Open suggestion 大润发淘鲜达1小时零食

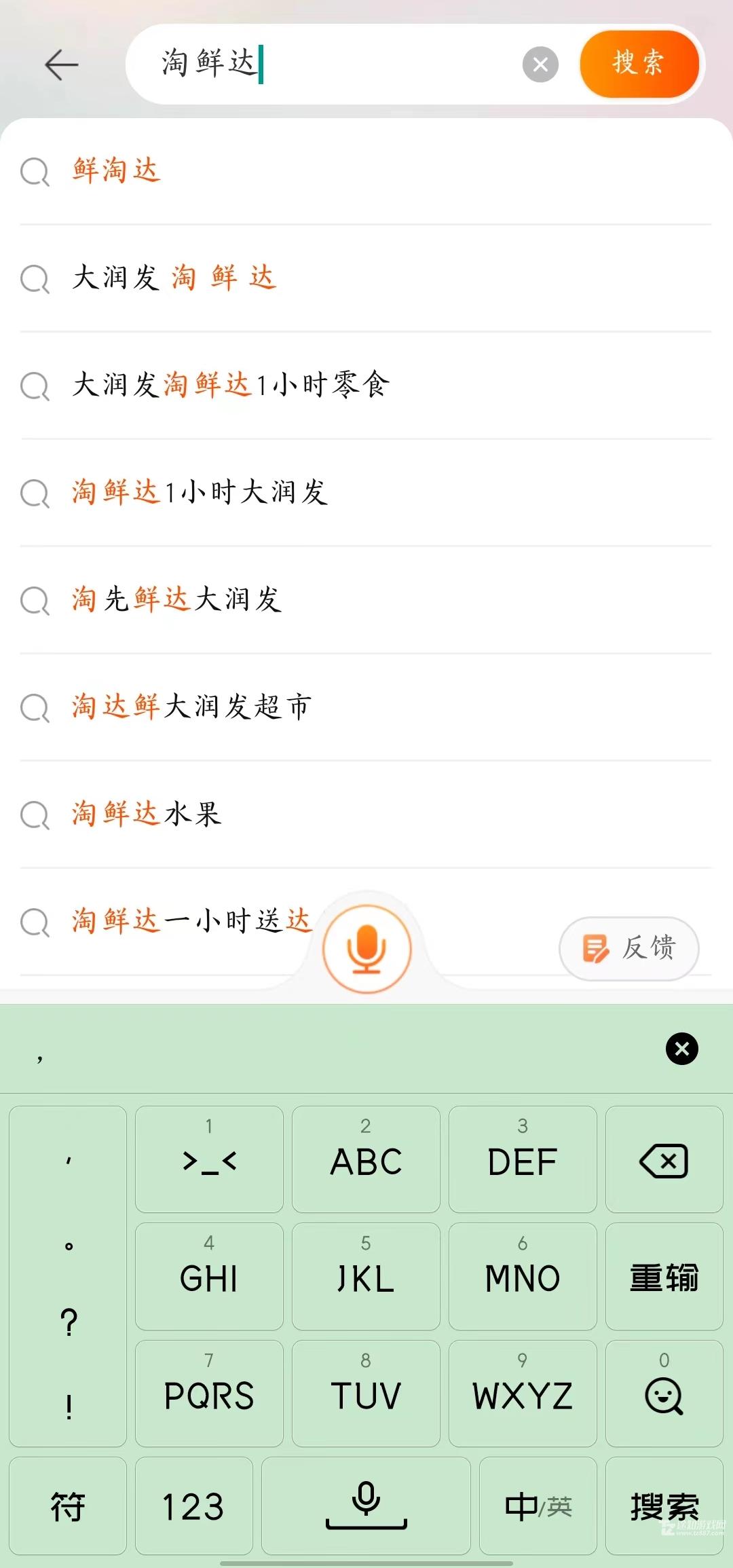pos(231,385)
